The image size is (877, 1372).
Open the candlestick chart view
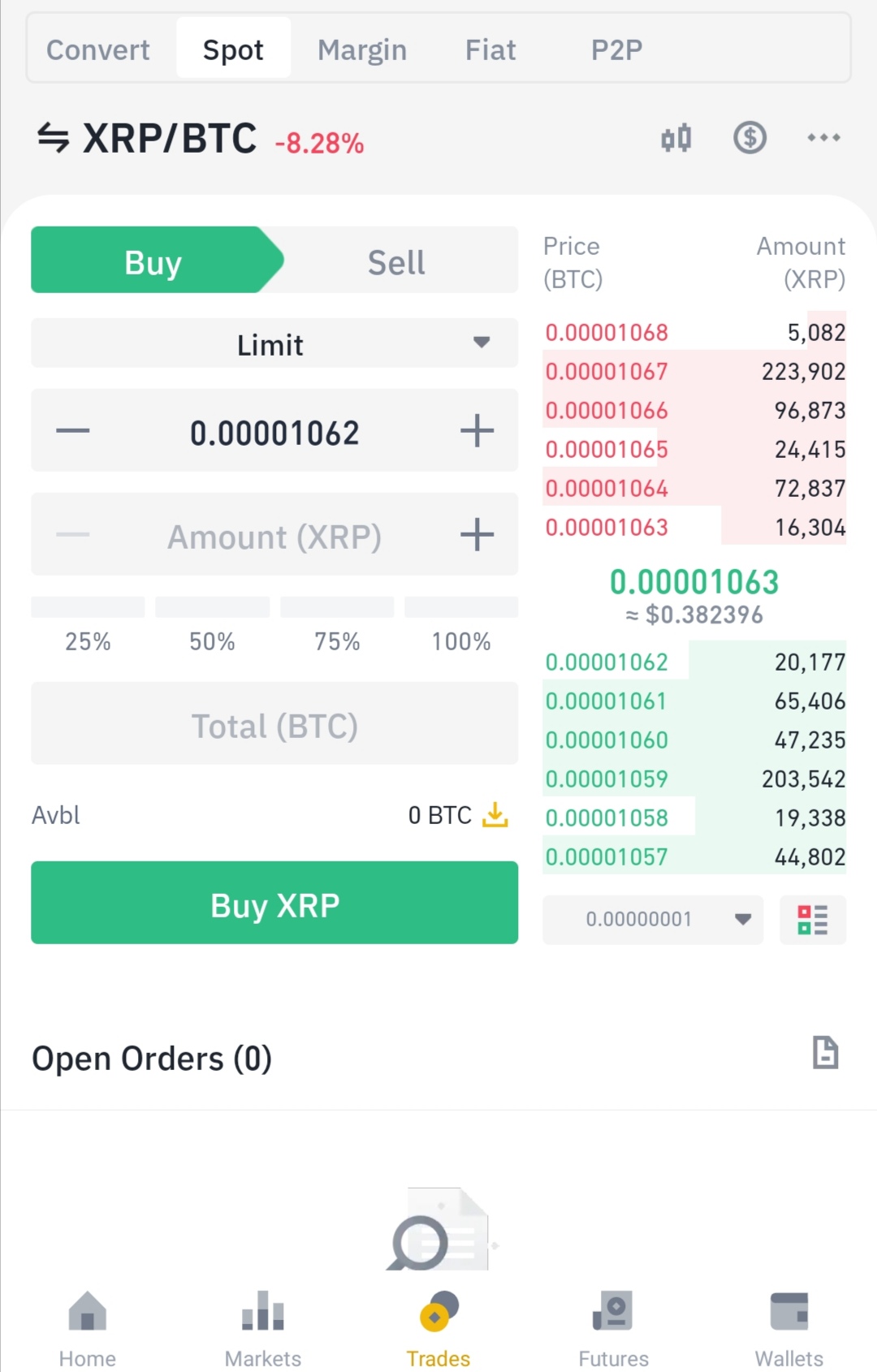click(676, 138)
